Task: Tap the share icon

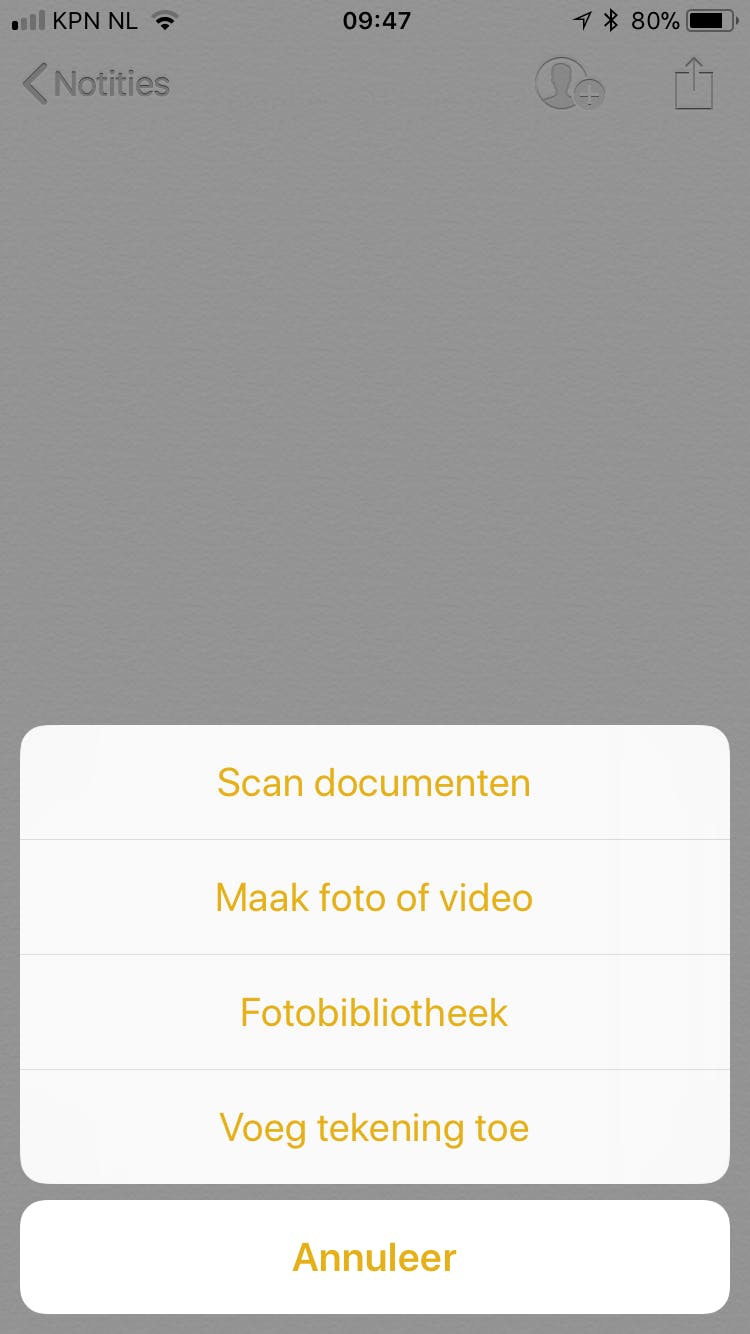Action: [693, 84]
